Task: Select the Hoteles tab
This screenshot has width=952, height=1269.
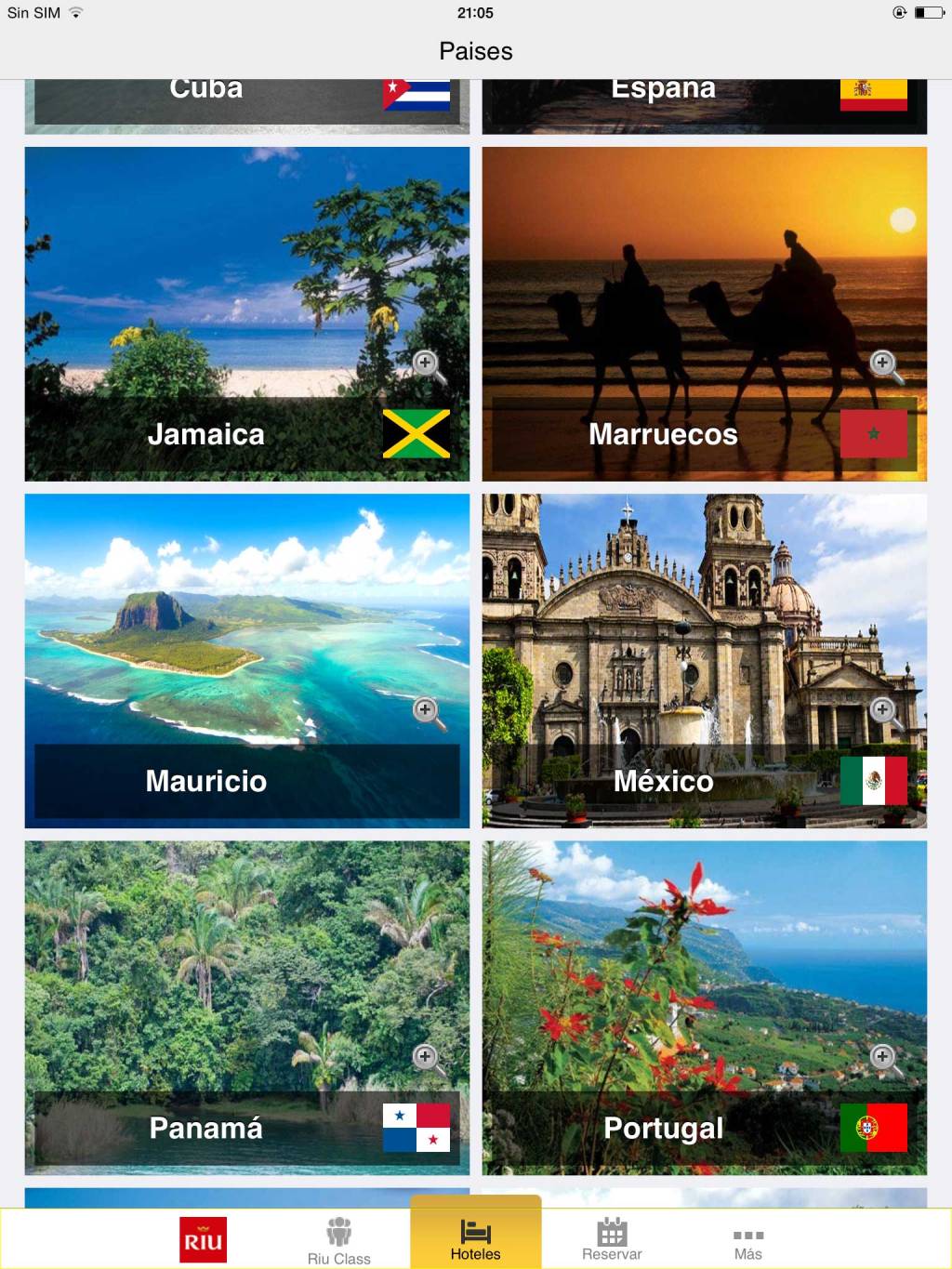Action: 475,1240
